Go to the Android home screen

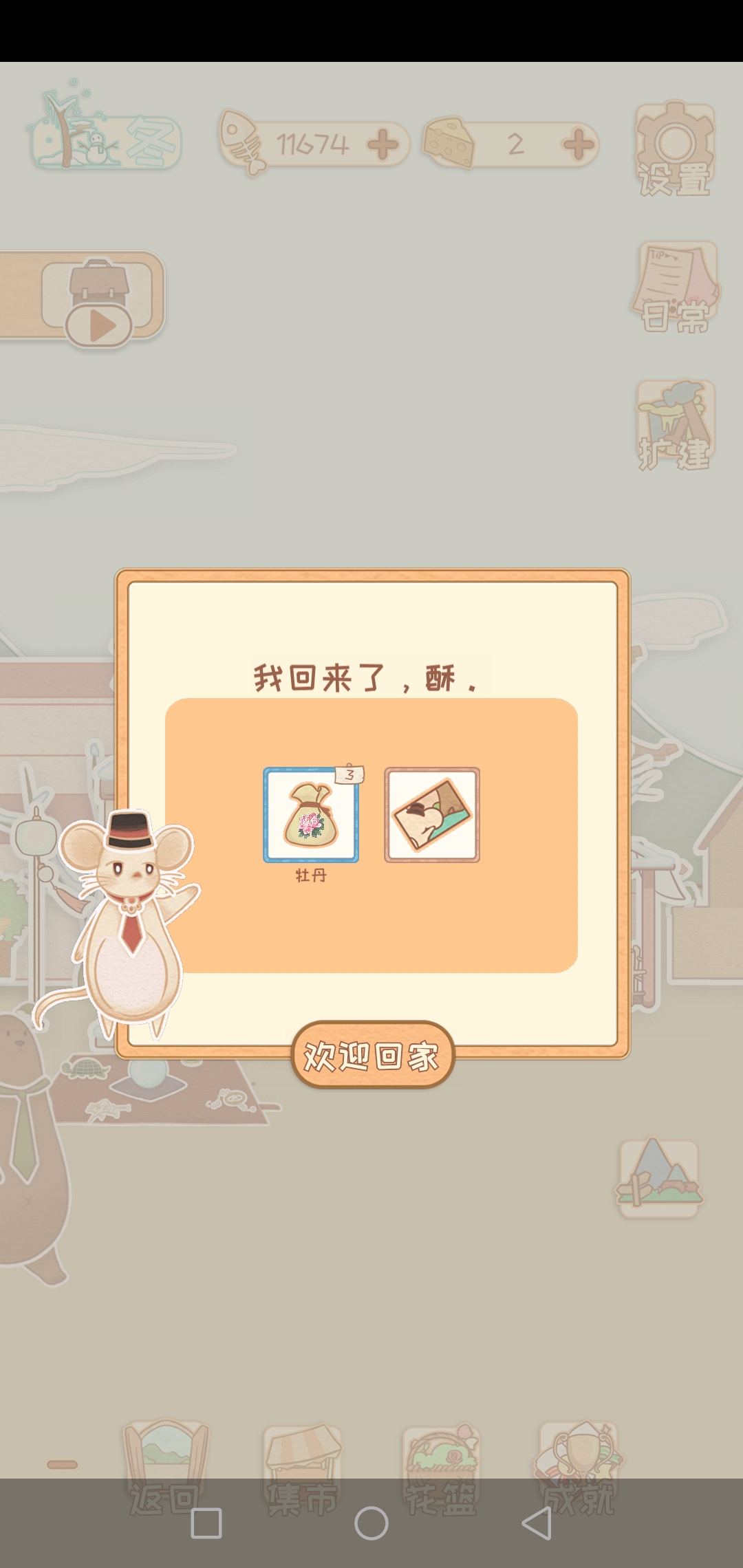[371, 1523]
